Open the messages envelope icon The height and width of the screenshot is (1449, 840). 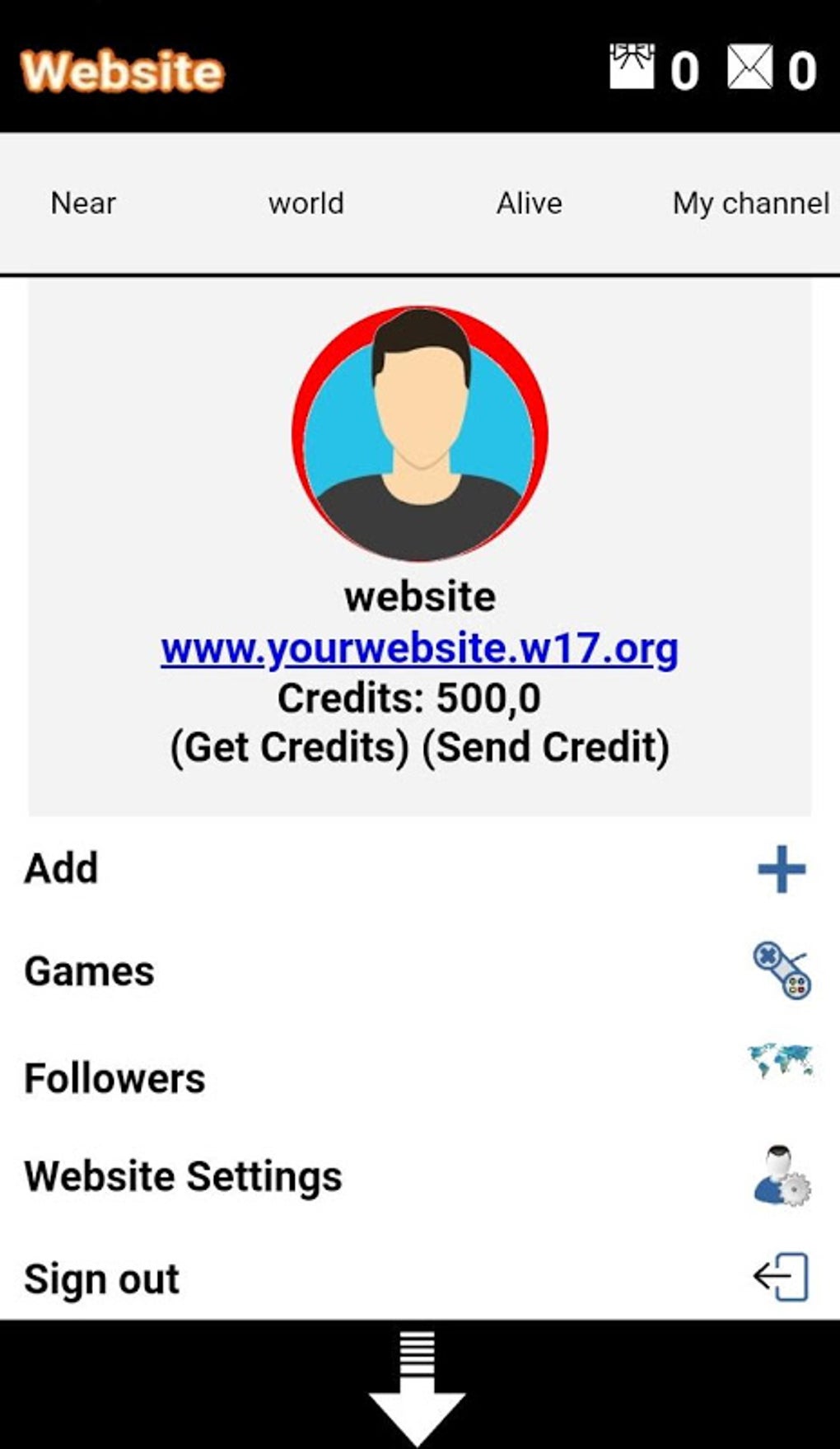coord(749,68)
